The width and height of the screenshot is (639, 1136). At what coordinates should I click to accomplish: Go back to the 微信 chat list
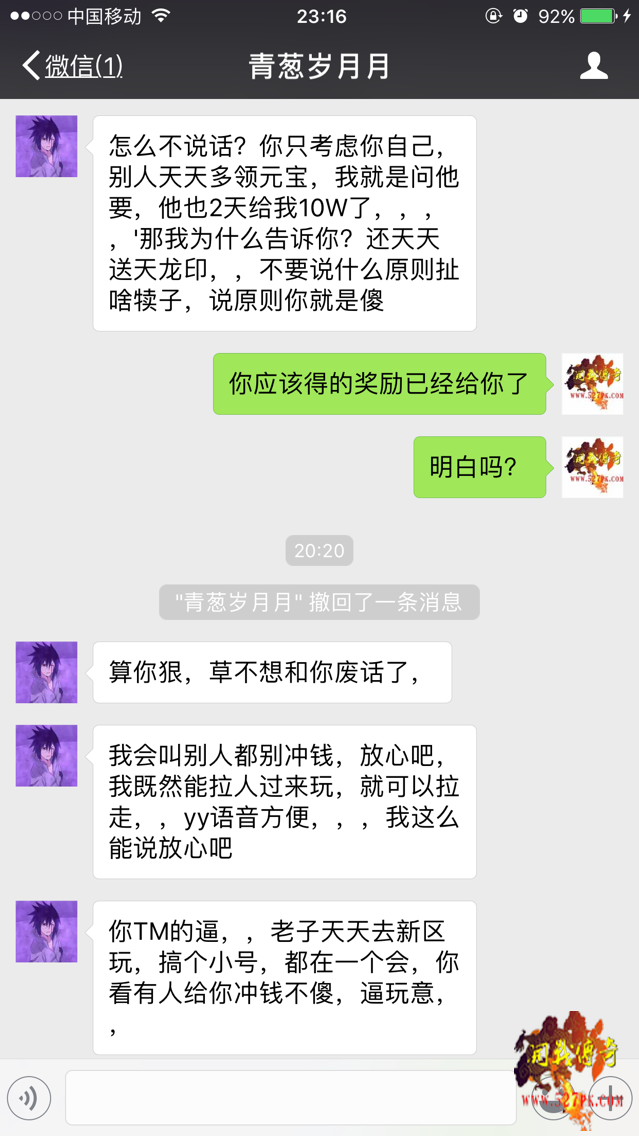click(71, 66)
